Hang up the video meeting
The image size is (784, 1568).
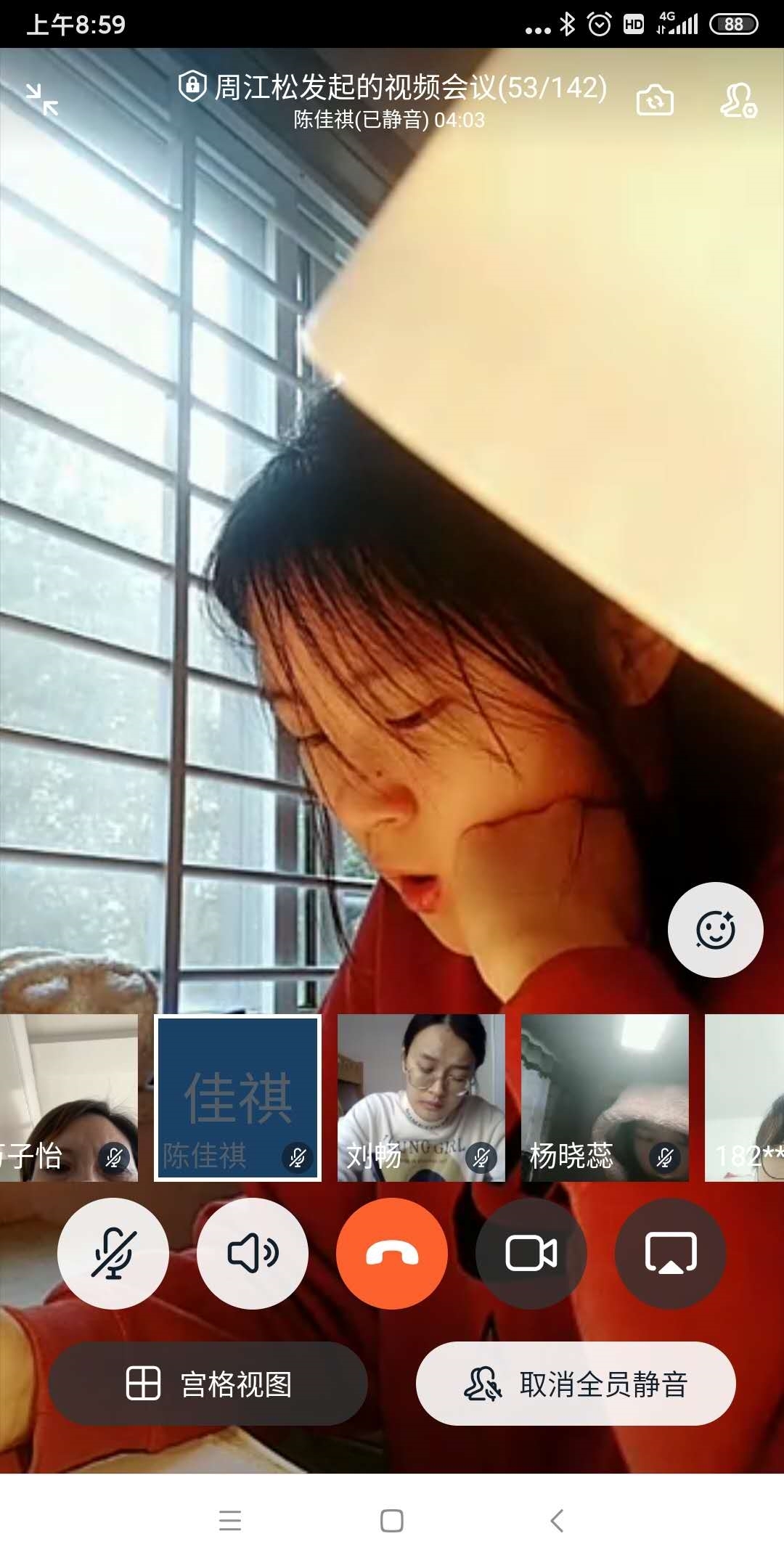pos(392,1254)
